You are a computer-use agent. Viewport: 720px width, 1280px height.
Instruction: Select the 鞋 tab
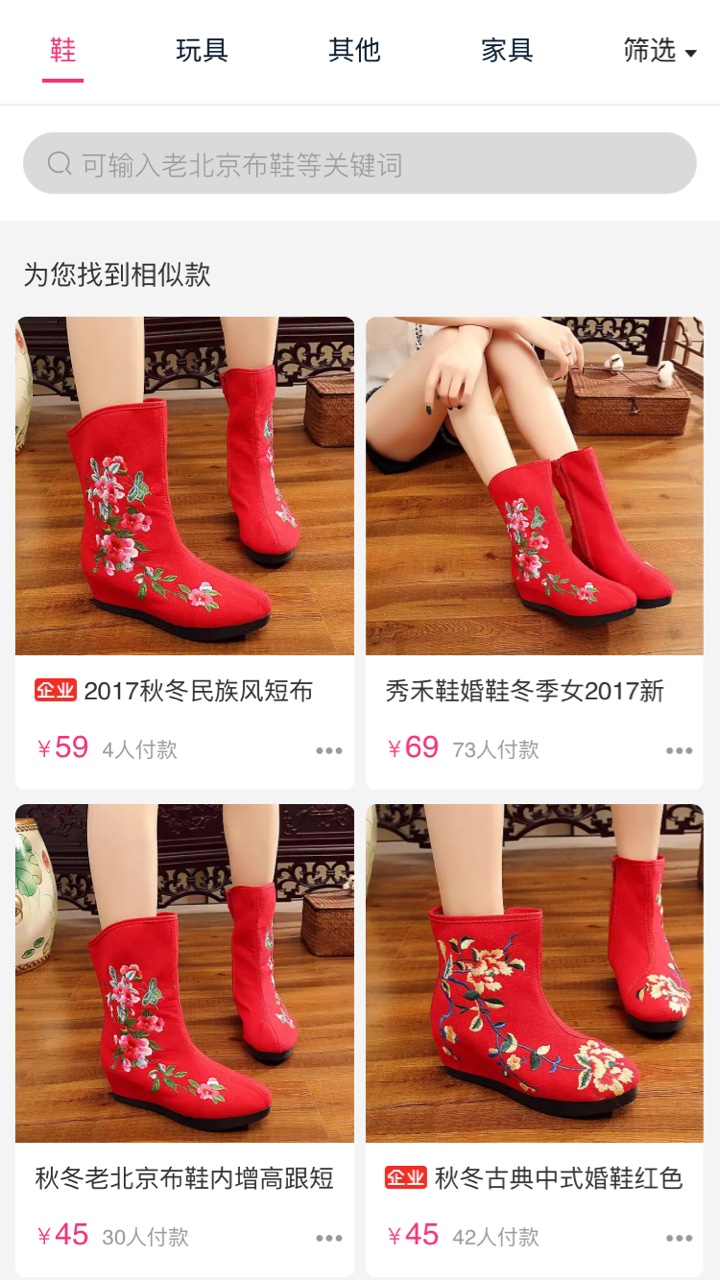[63, 50]
